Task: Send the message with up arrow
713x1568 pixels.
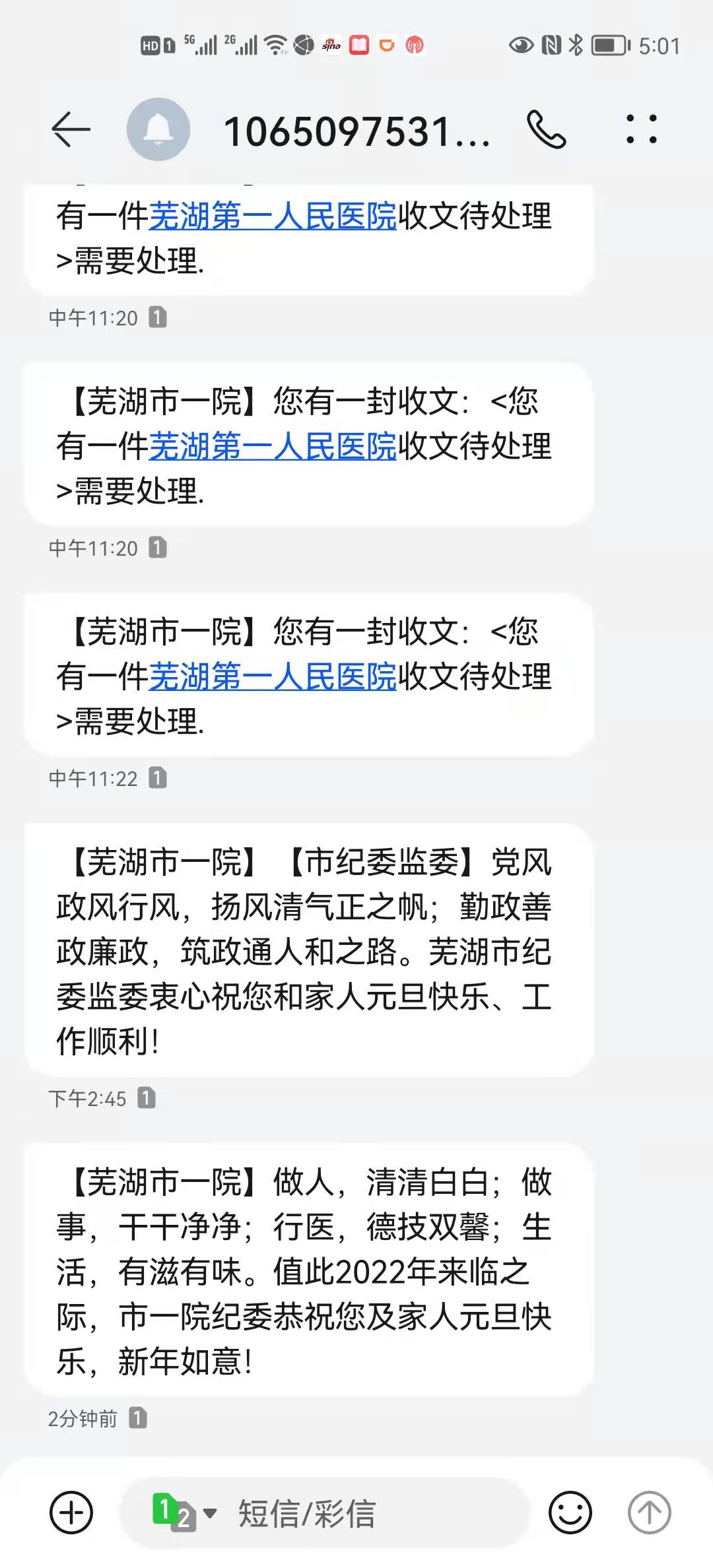Action: point(650,1513)
